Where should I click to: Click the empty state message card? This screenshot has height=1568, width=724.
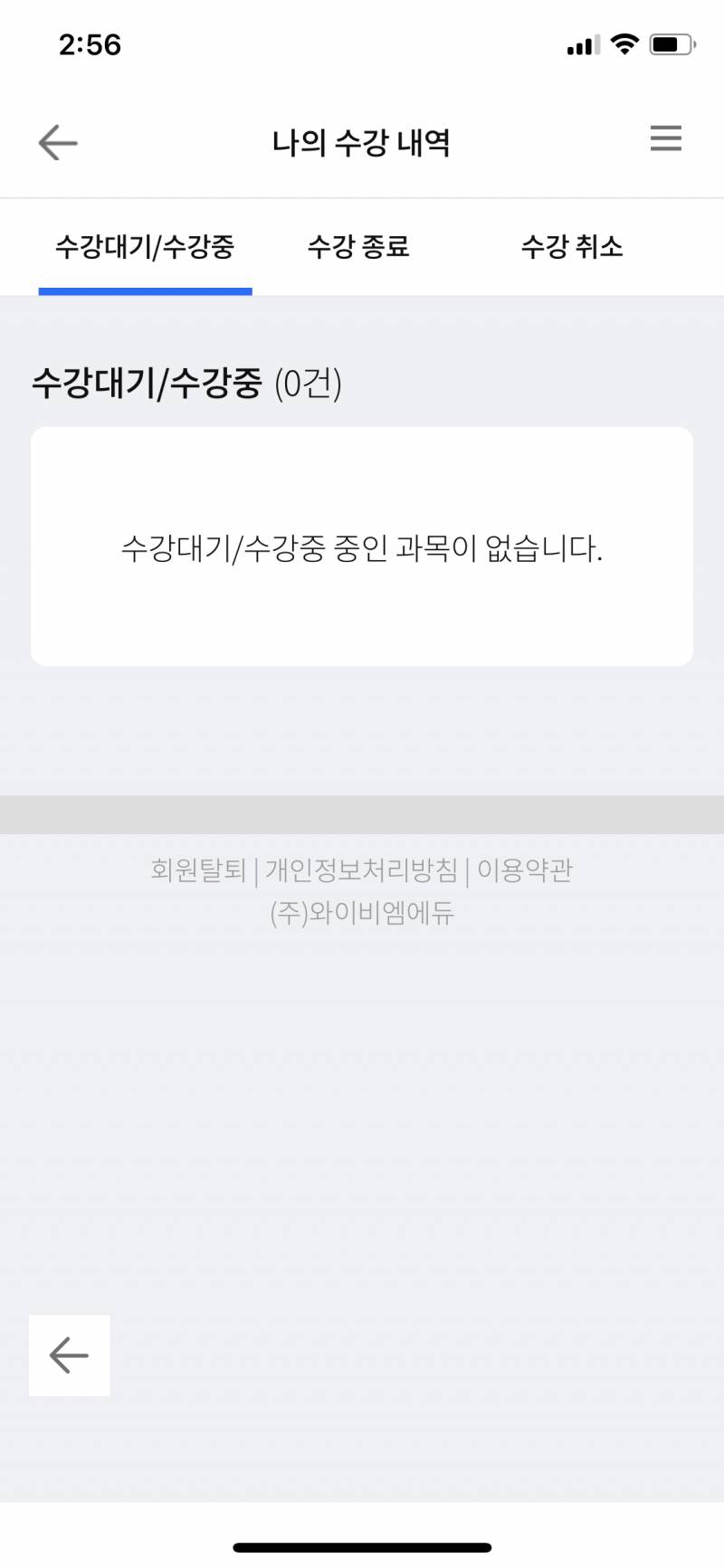[362, 546]
